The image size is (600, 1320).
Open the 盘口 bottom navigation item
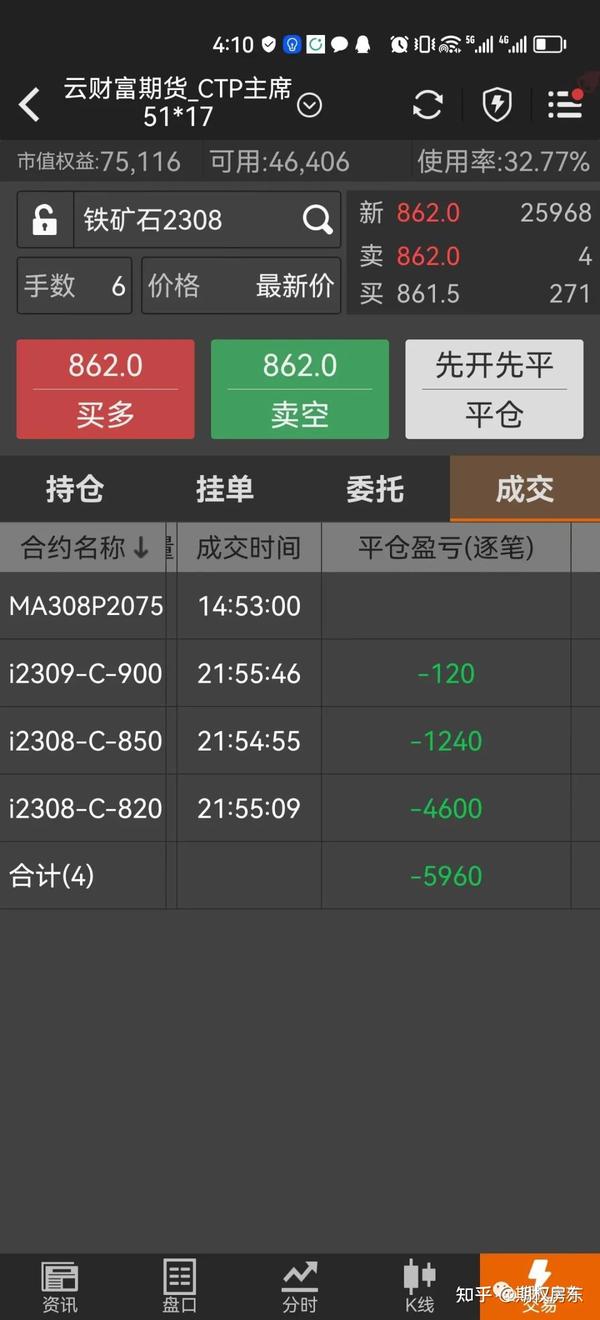coord(180,1287)
